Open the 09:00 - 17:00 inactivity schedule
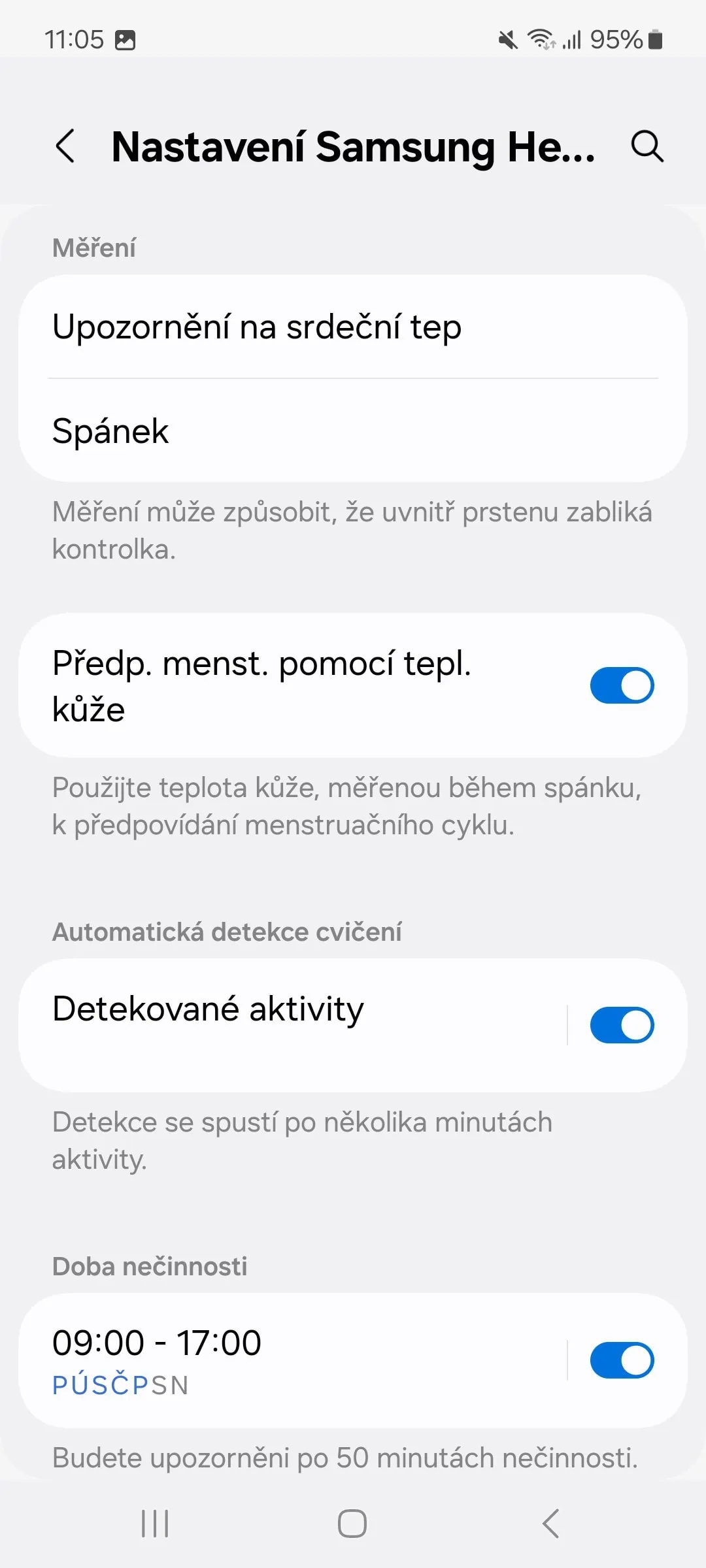The width and height of the screenshot is (706, 1568). (288, 1360)
